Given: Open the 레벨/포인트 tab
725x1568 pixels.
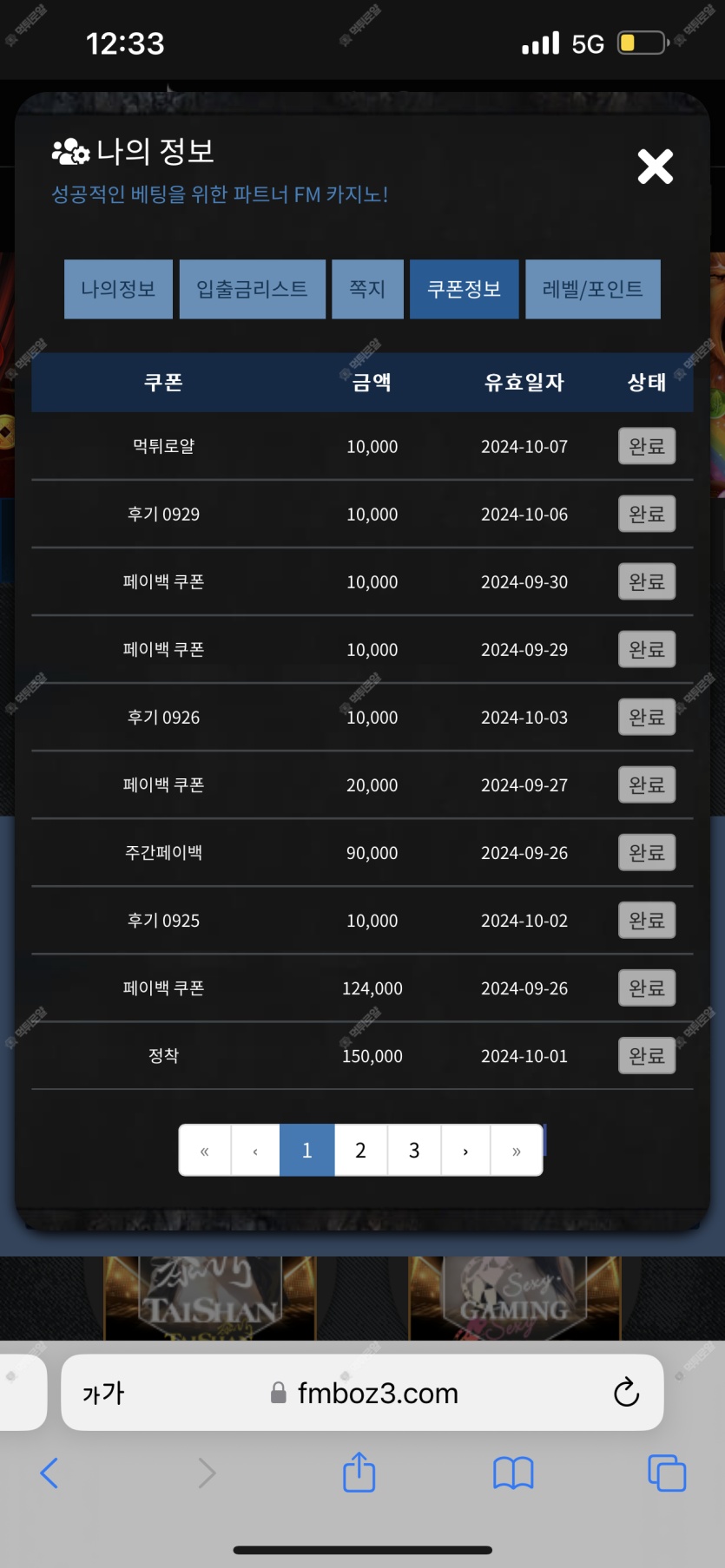Looking at the screenshot, I should tap(593, 289).
